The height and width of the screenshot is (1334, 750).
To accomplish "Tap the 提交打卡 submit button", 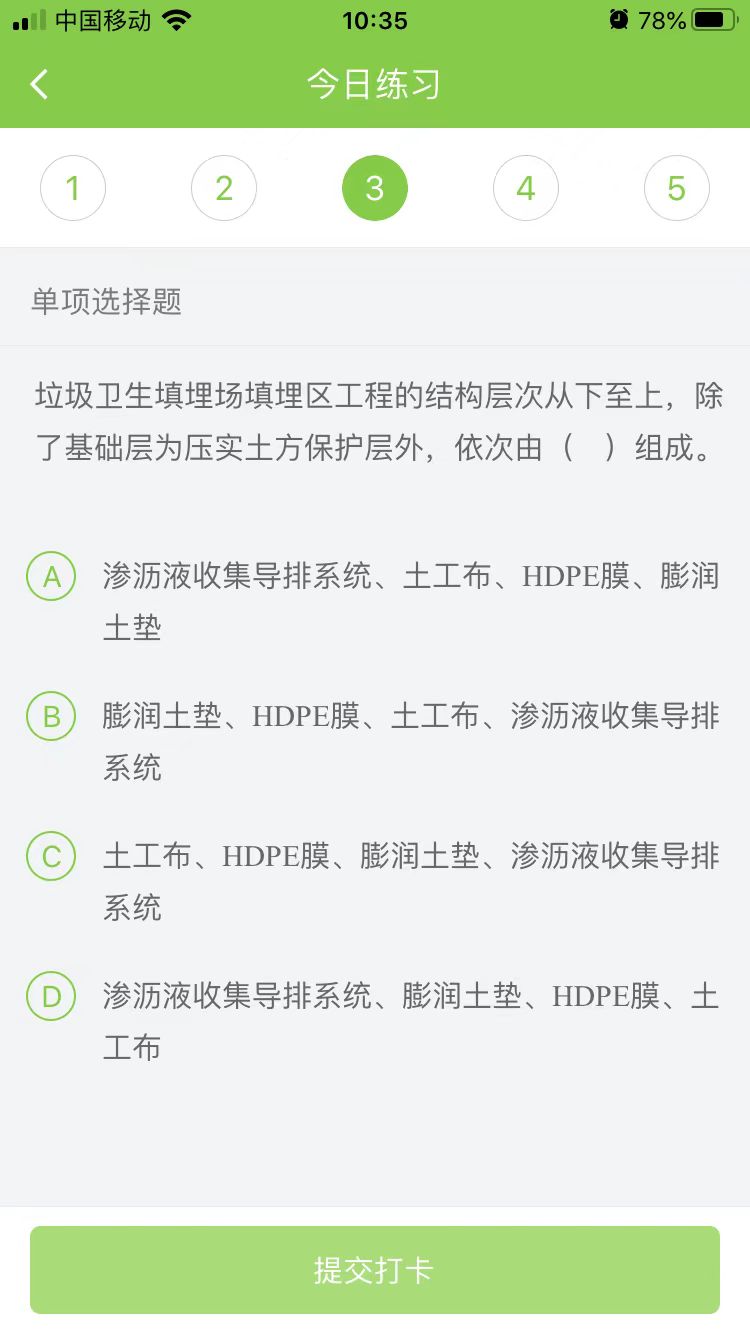I will [375, 1270].
